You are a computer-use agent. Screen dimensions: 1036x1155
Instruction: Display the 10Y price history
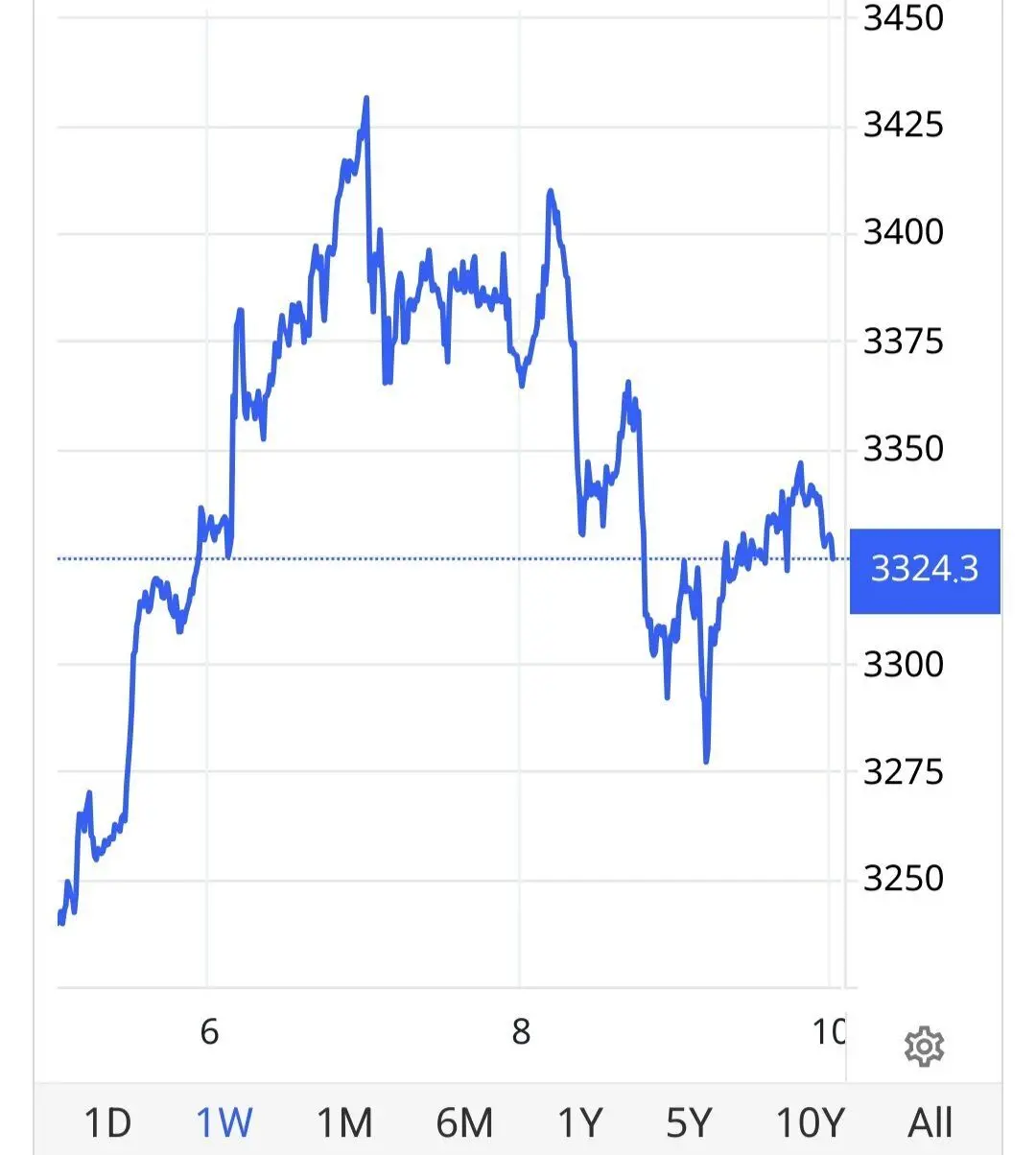[x=811, y=1121]
